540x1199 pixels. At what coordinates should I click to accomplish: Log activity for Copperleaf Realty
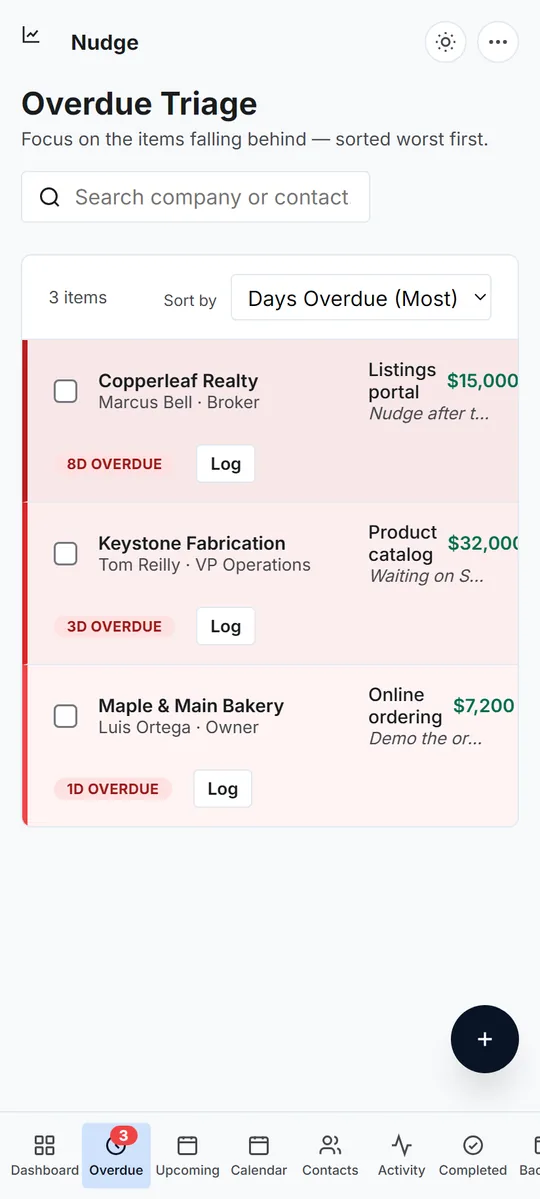coord(226,464)
